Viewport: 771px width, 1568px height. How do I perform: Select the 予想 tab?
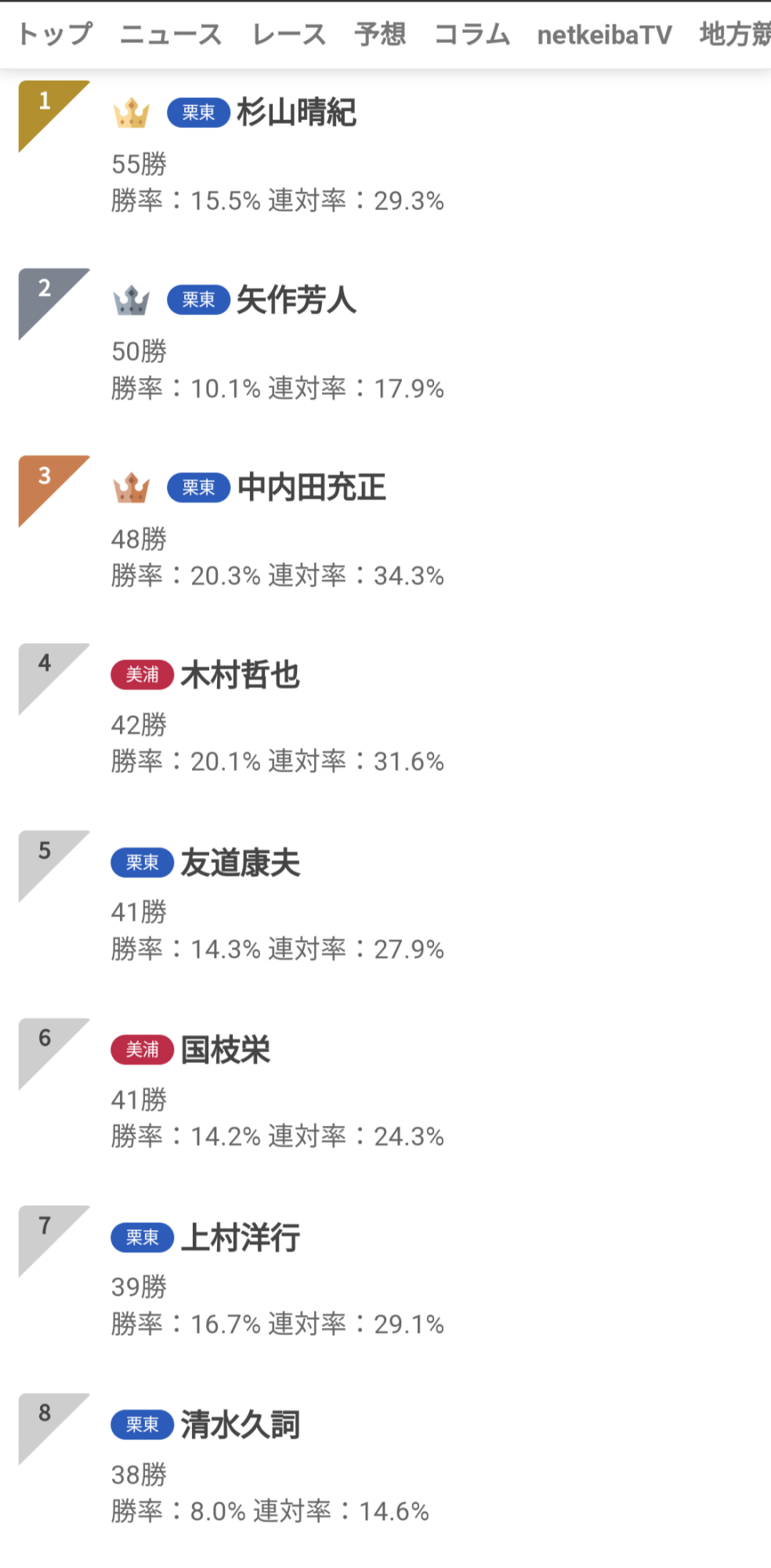(x=380, y=34)
